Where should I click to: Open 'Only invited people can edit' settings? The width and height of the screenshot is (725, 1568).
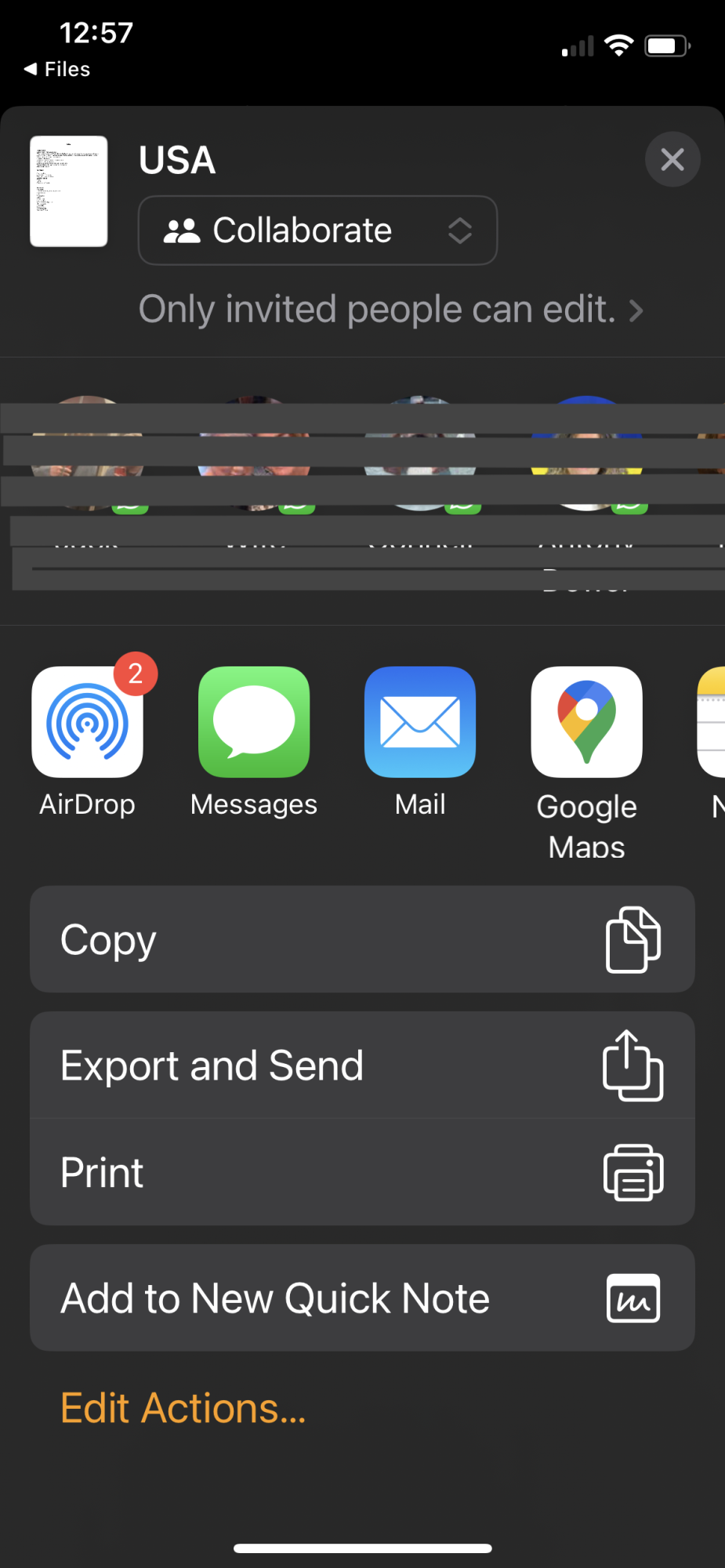(x=390, y=310)
